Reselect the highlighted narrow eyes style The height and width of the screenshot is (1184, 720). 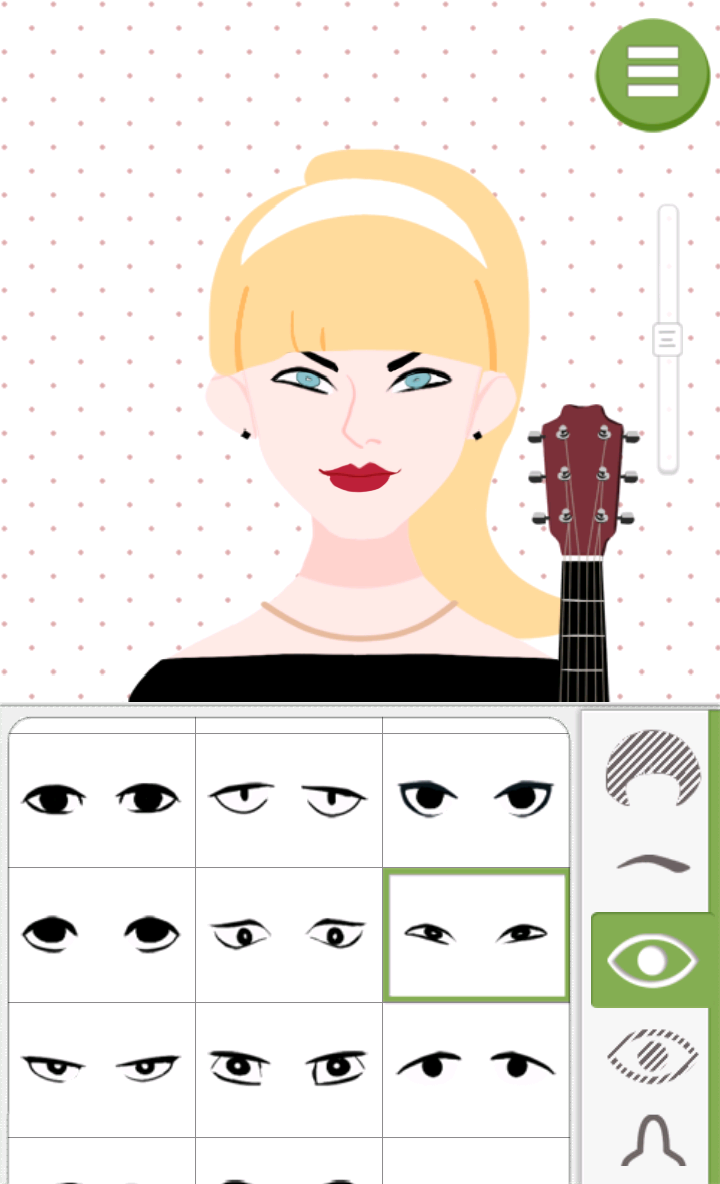coord(476,933)
